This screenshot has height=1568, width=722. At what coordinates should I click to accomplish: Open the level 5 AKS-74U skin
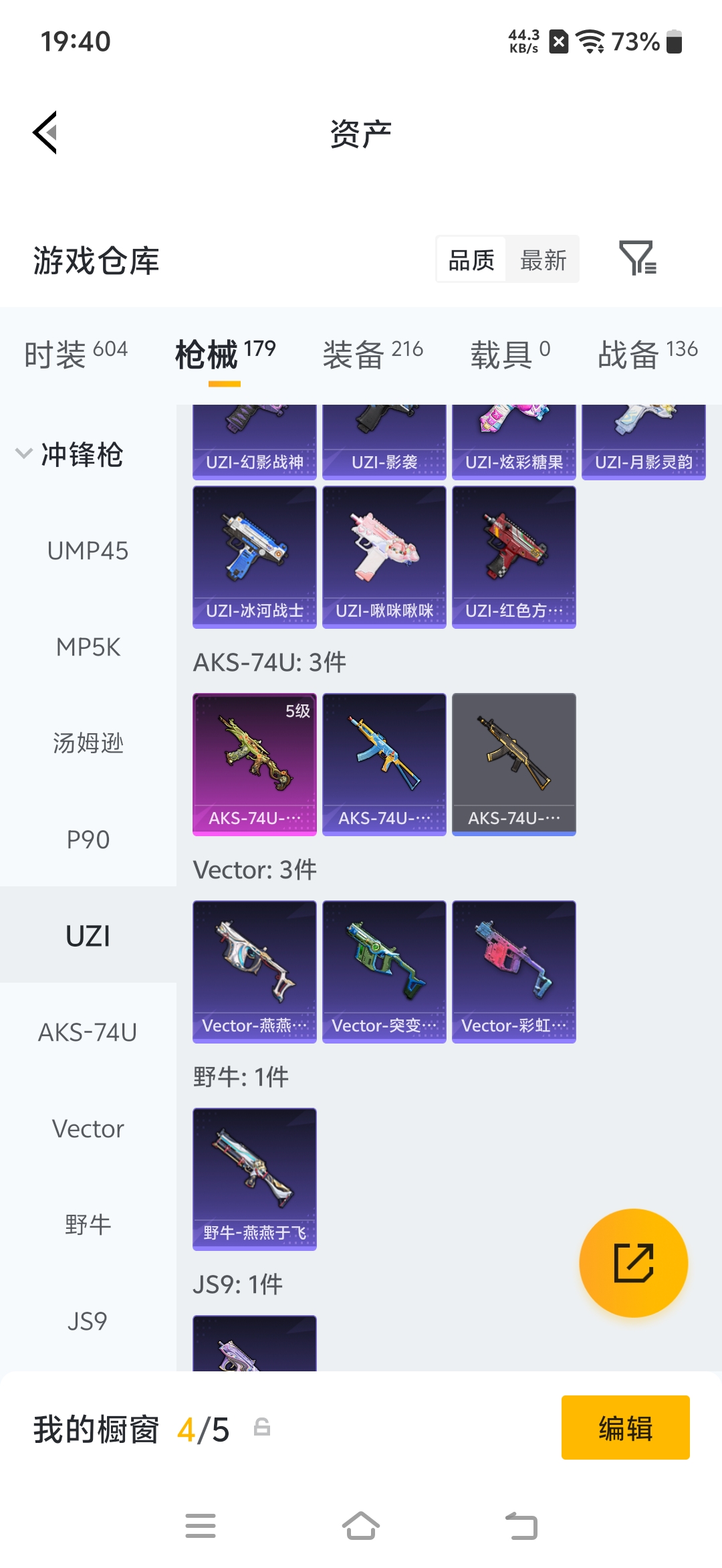(254, 764)
